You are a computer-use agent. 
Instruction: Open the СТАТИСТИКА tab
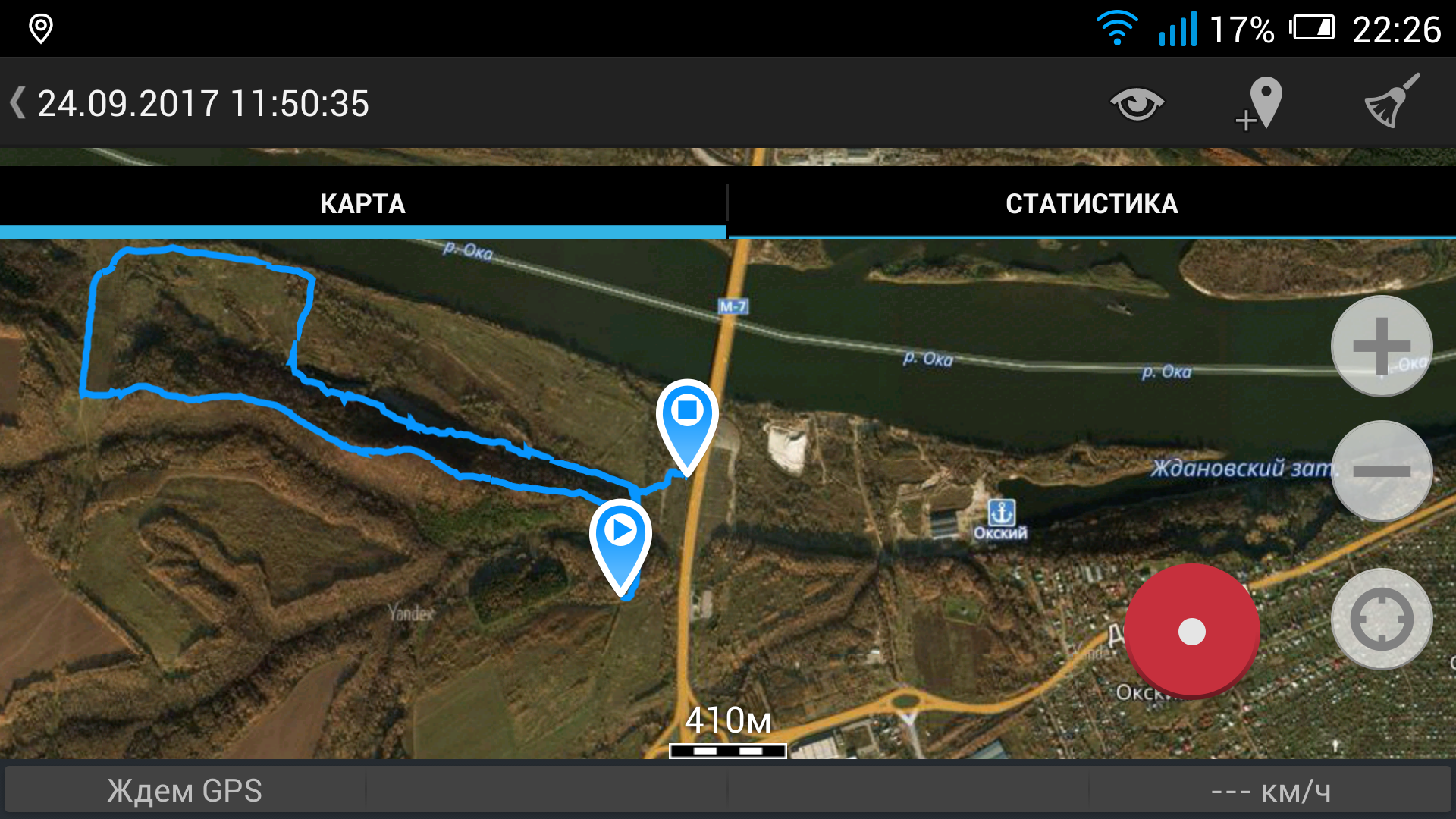pyautogui.click(x=1091, y=203)
